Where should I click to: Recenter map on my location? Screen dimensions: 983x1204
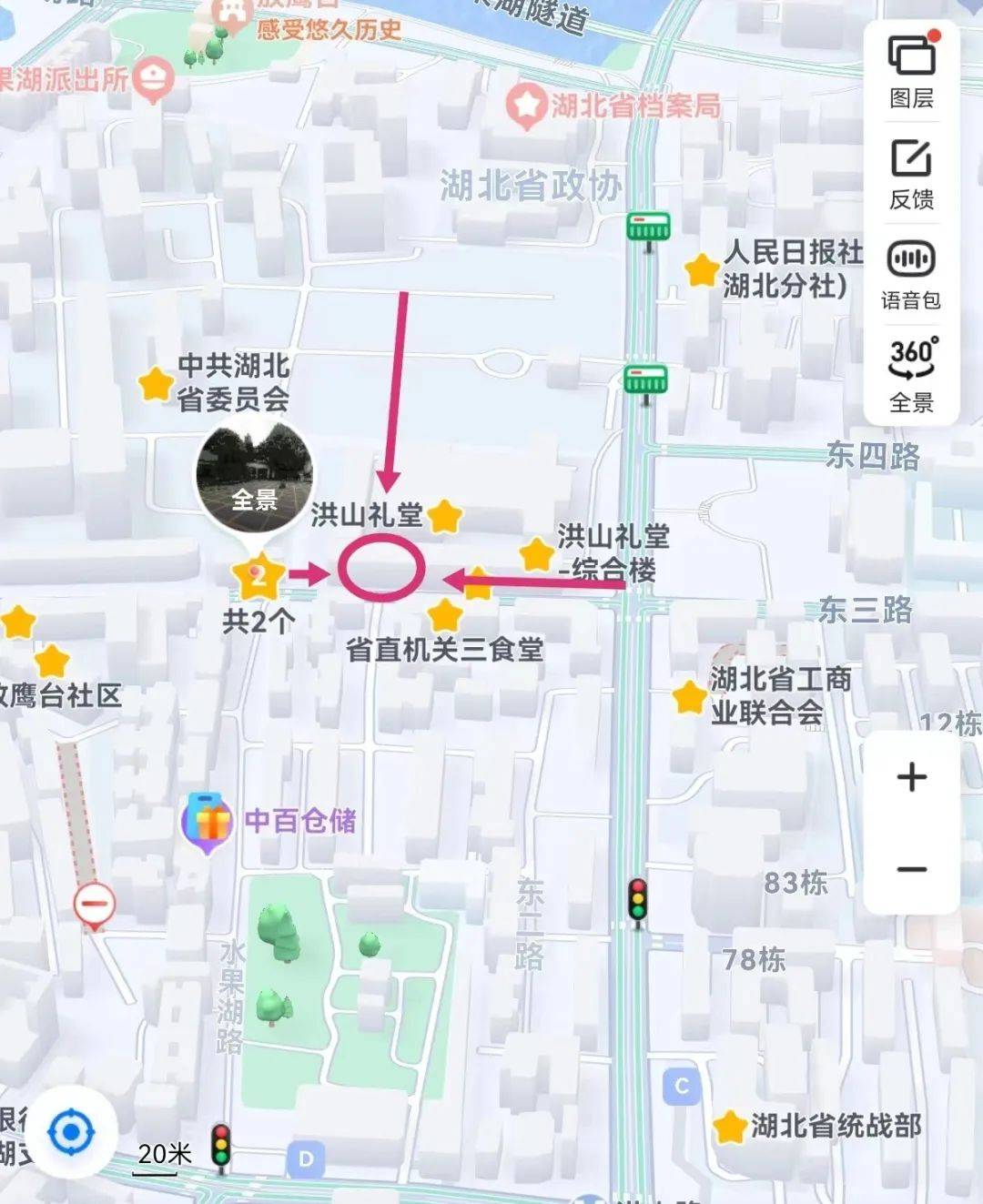click(71, 1133)
